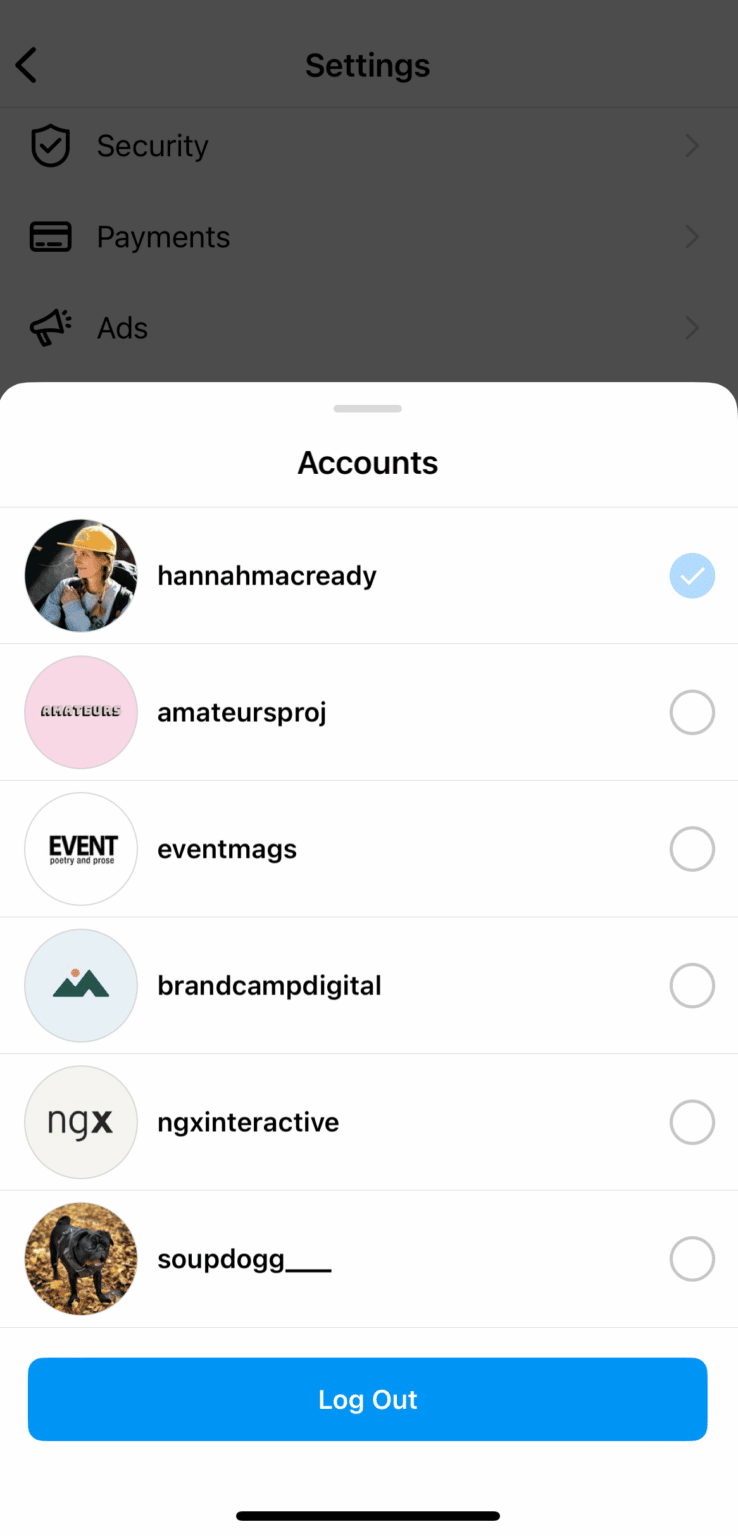
Task: Switch to the amateursproj account
Action: click(x=691, y=713)
